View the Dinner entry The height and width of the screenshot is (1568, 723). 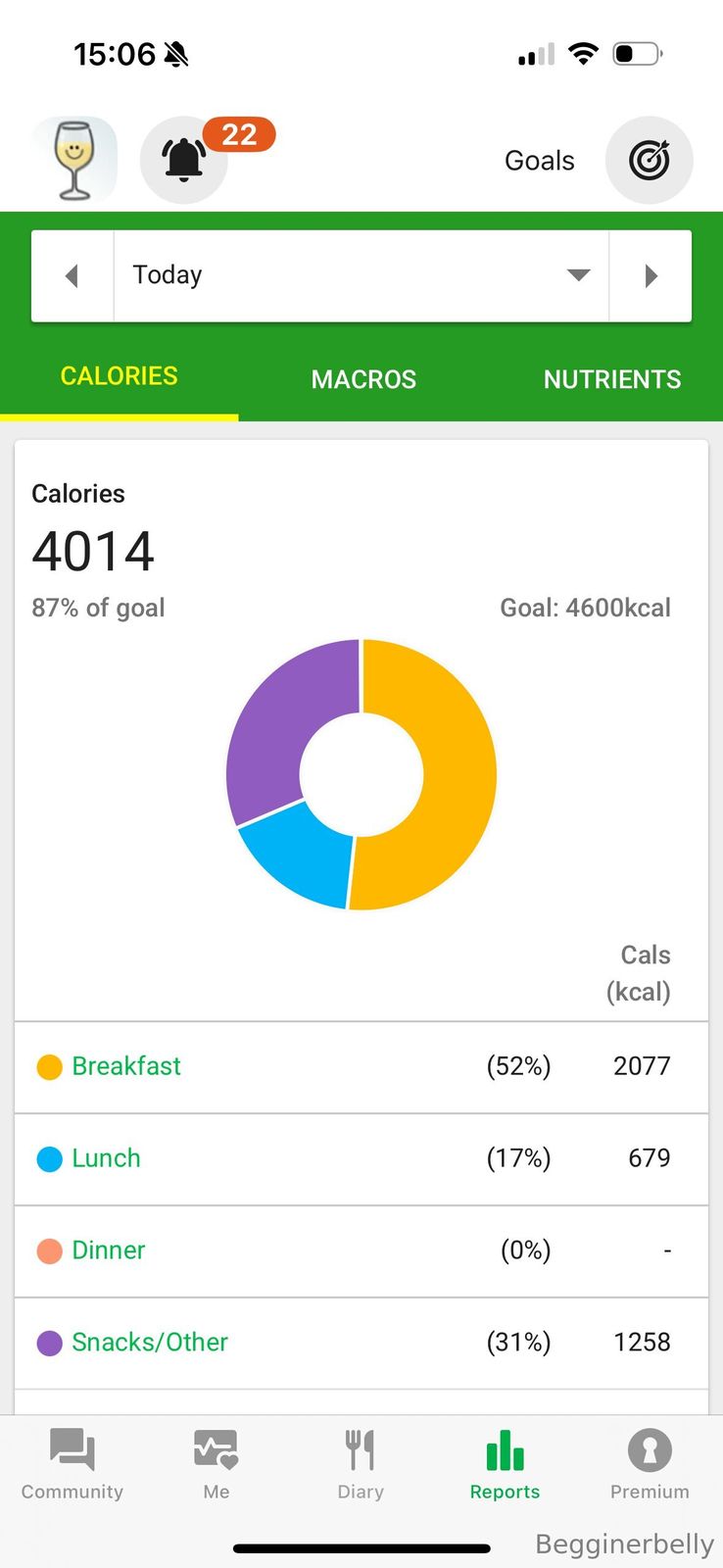pos(108,1250)
